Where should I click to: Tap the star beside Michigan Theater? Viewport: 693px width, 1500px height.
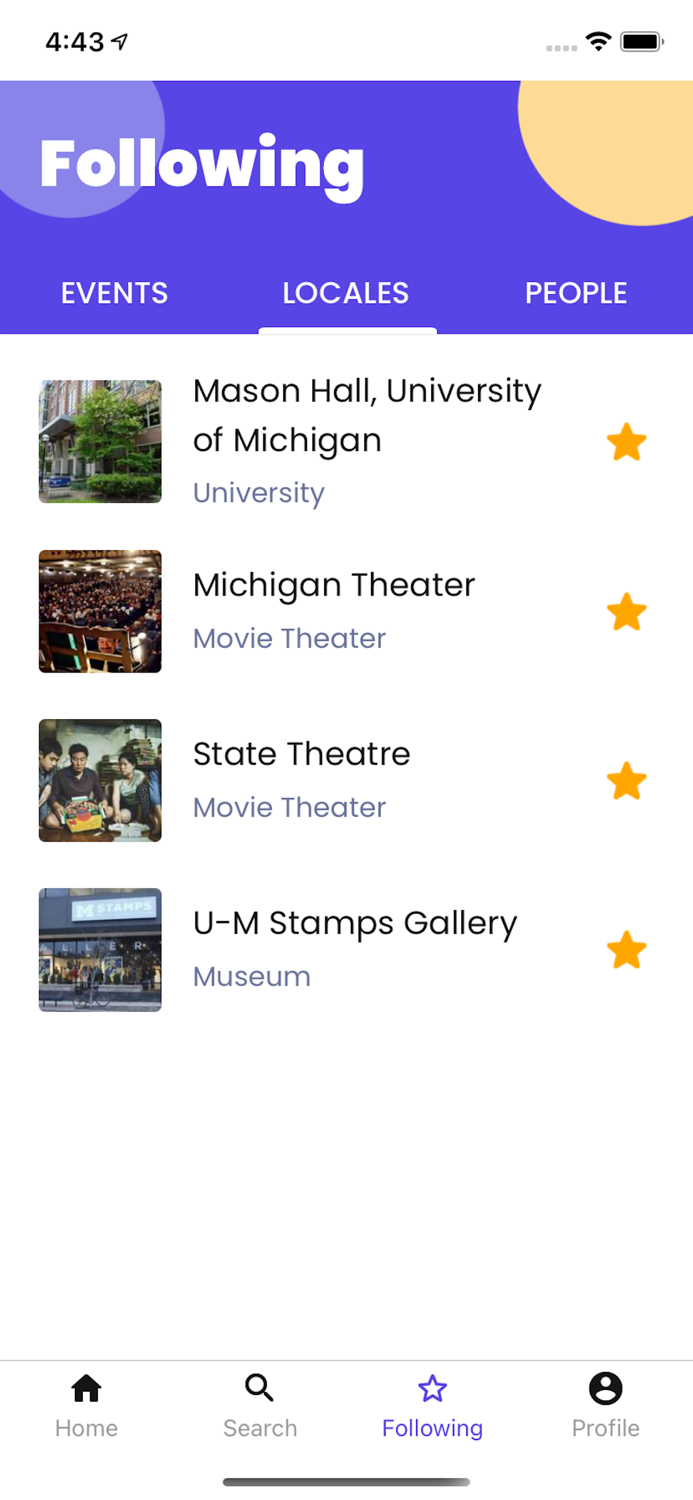coord(627,612)
